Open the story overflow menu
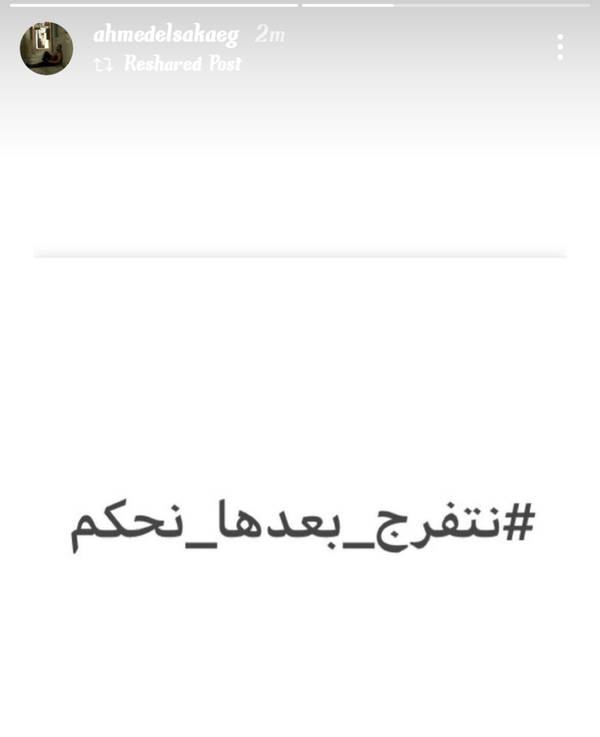The image size is (600, 737). point(560,47)
